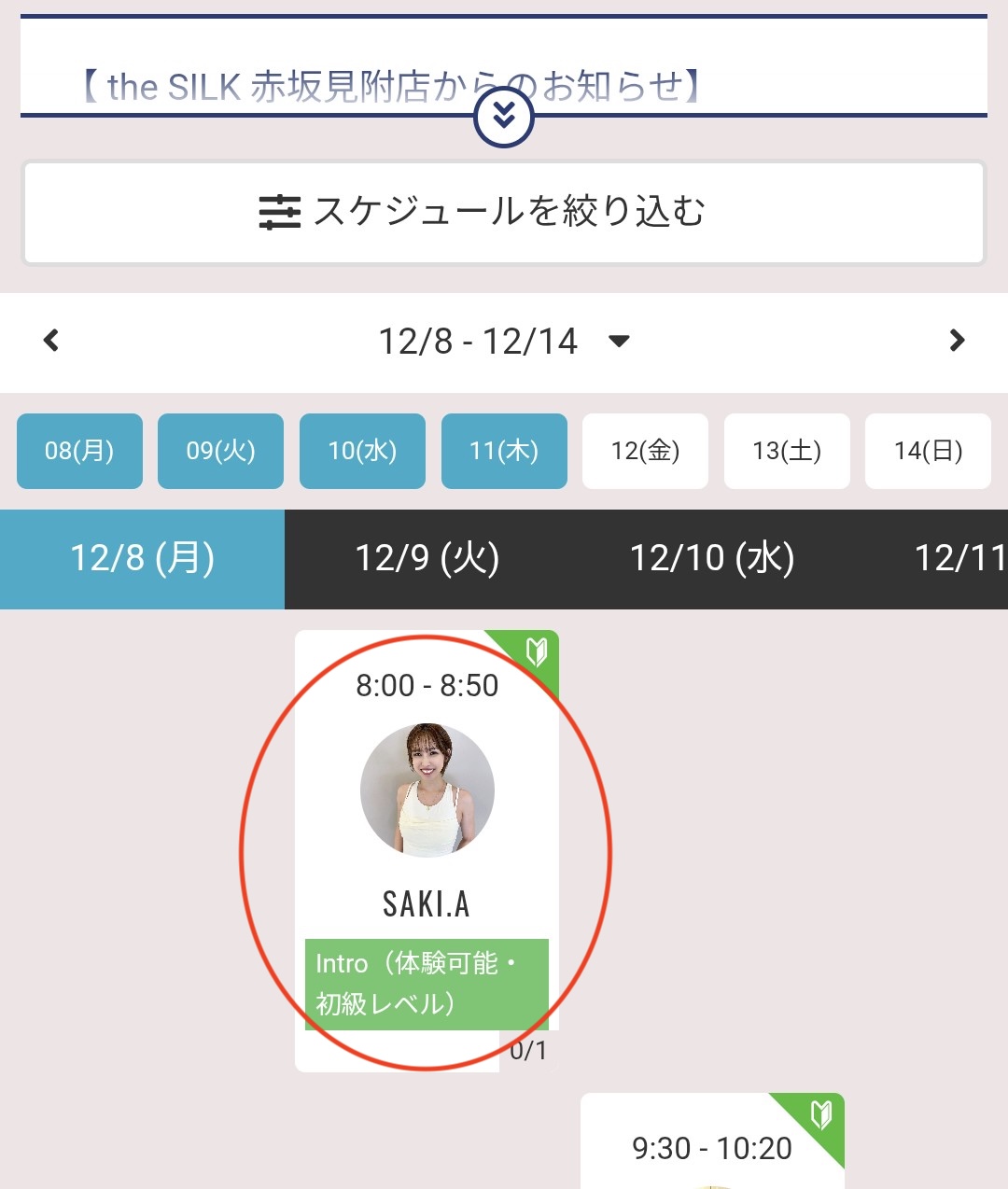
Task: Select the 10(水) date chip
Action: (362, 451)
